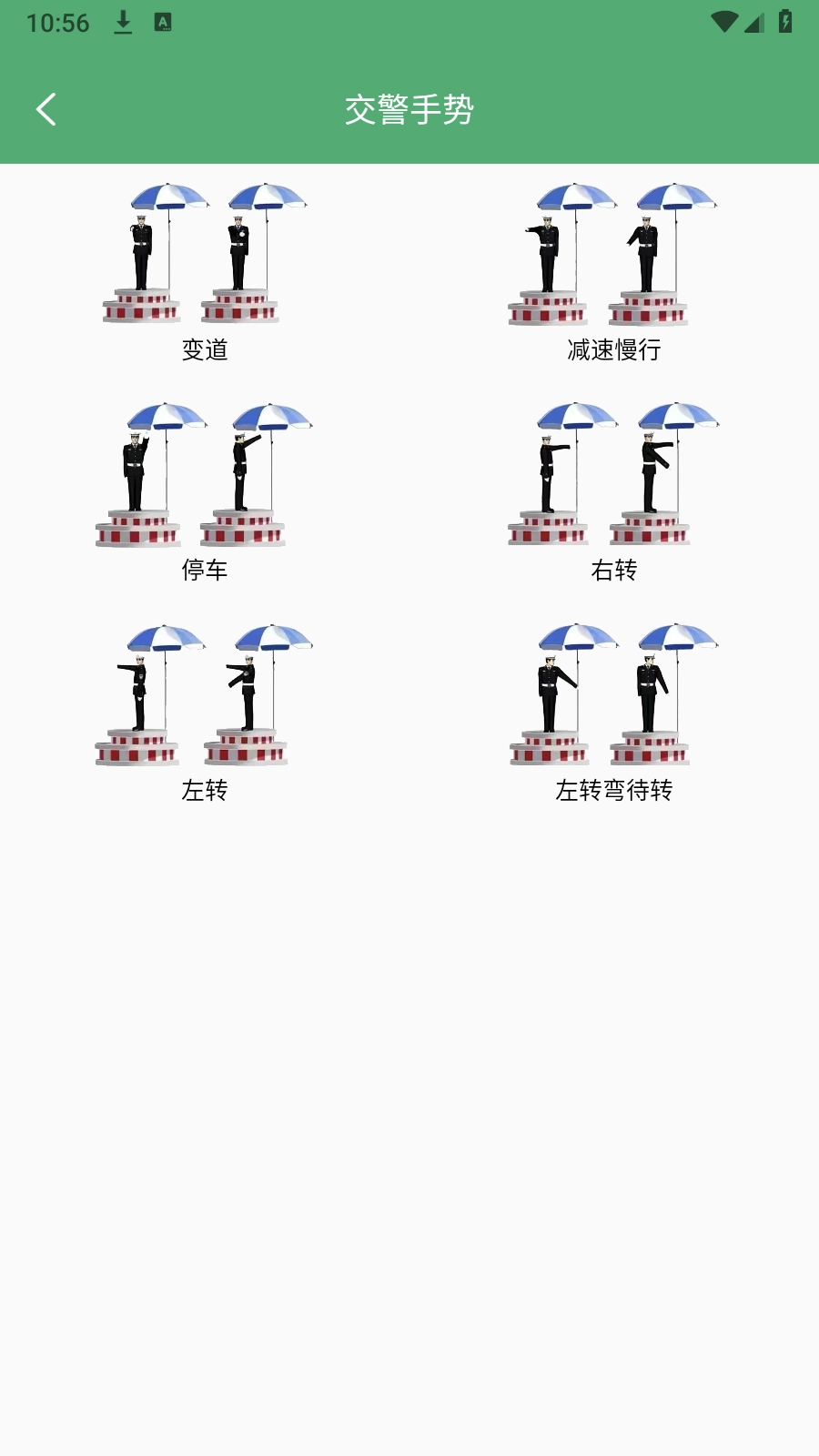Select the 停车 gesture item
Screen dimensions: 819x1456
[x=205, y=491]
